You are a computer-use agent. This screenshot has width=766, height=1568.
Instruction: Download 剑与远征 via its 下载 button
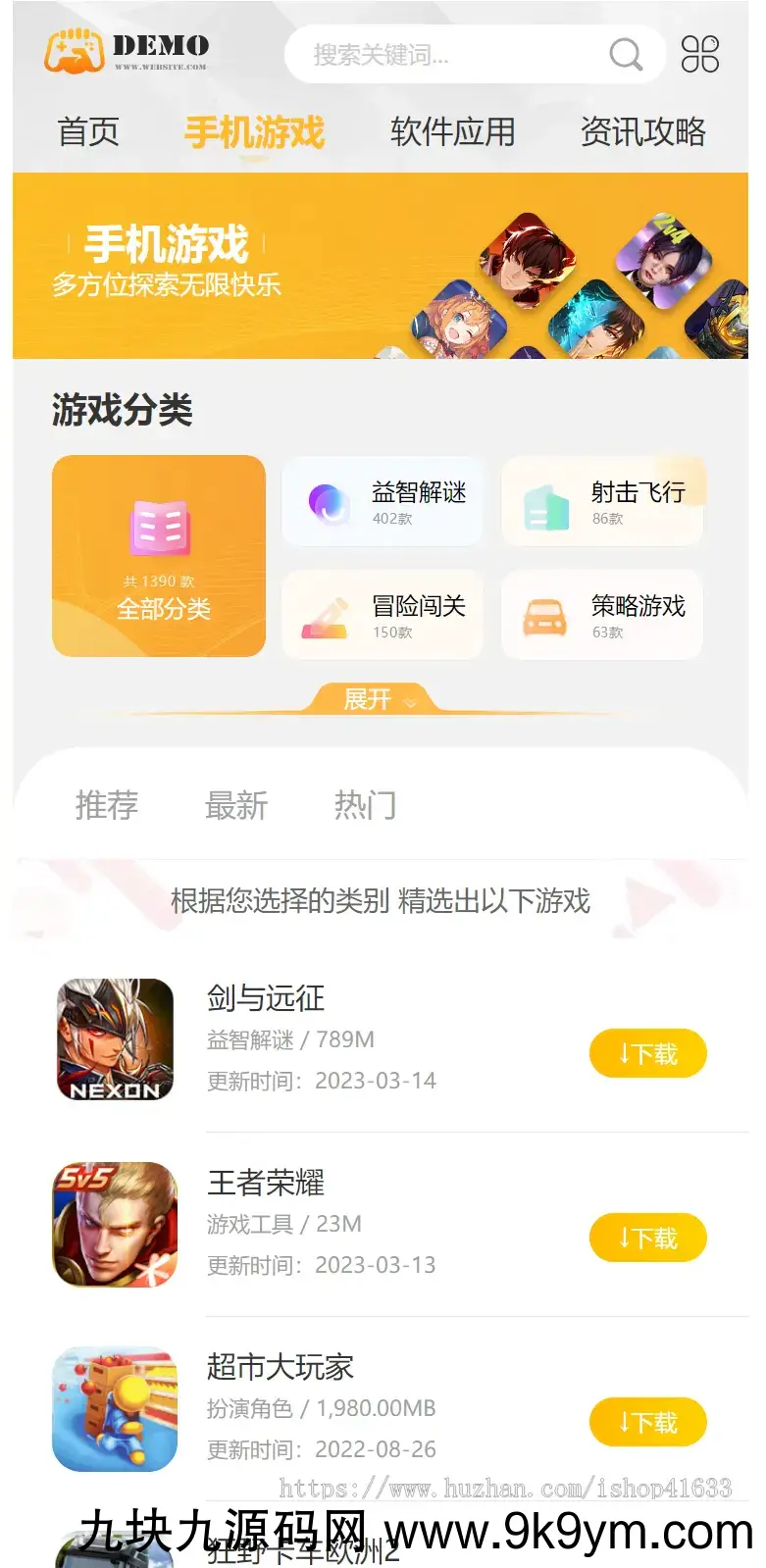point(647,1053)
